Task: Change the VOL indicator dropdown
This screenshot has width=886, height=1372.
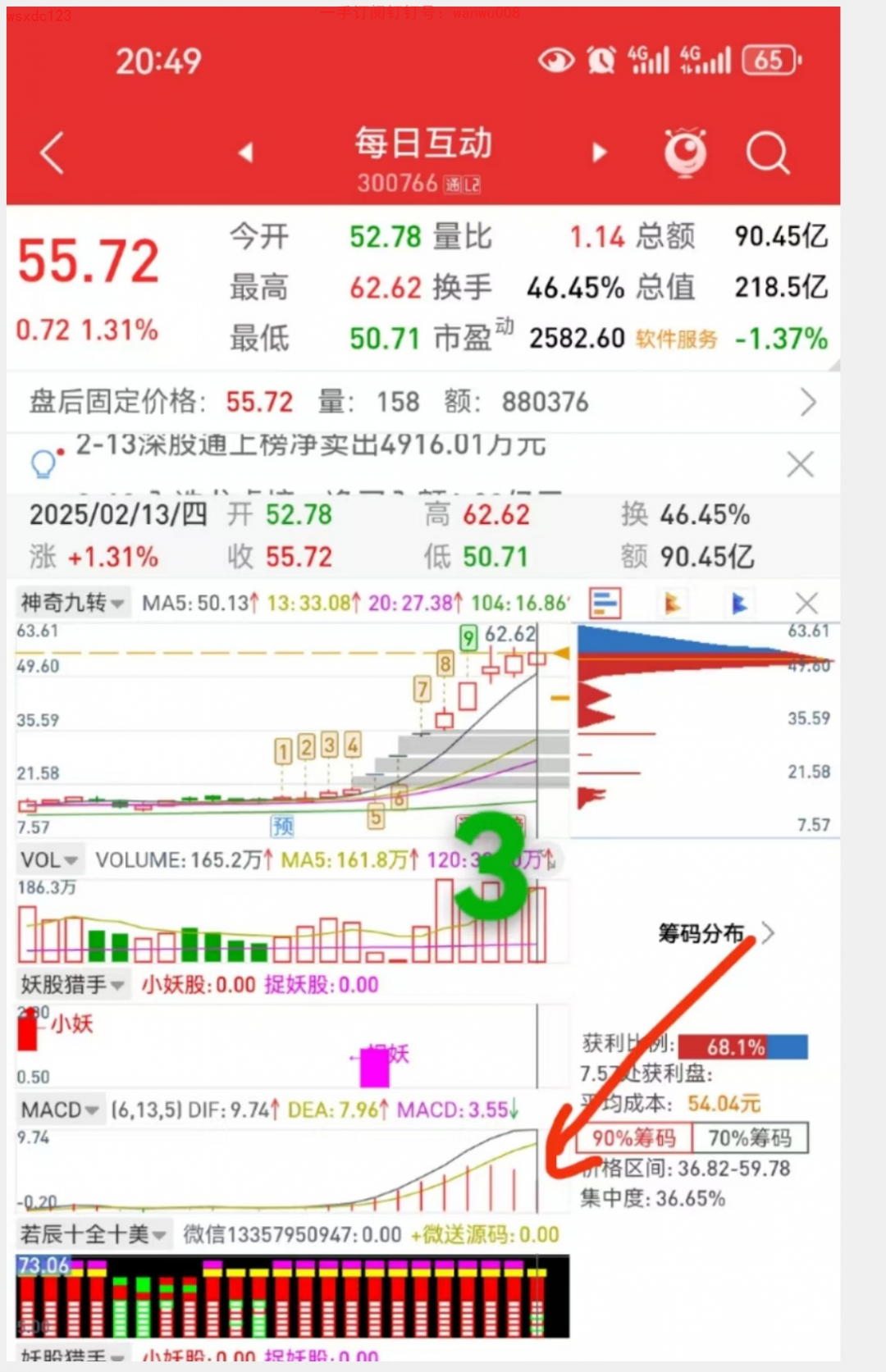Action: 49,860
